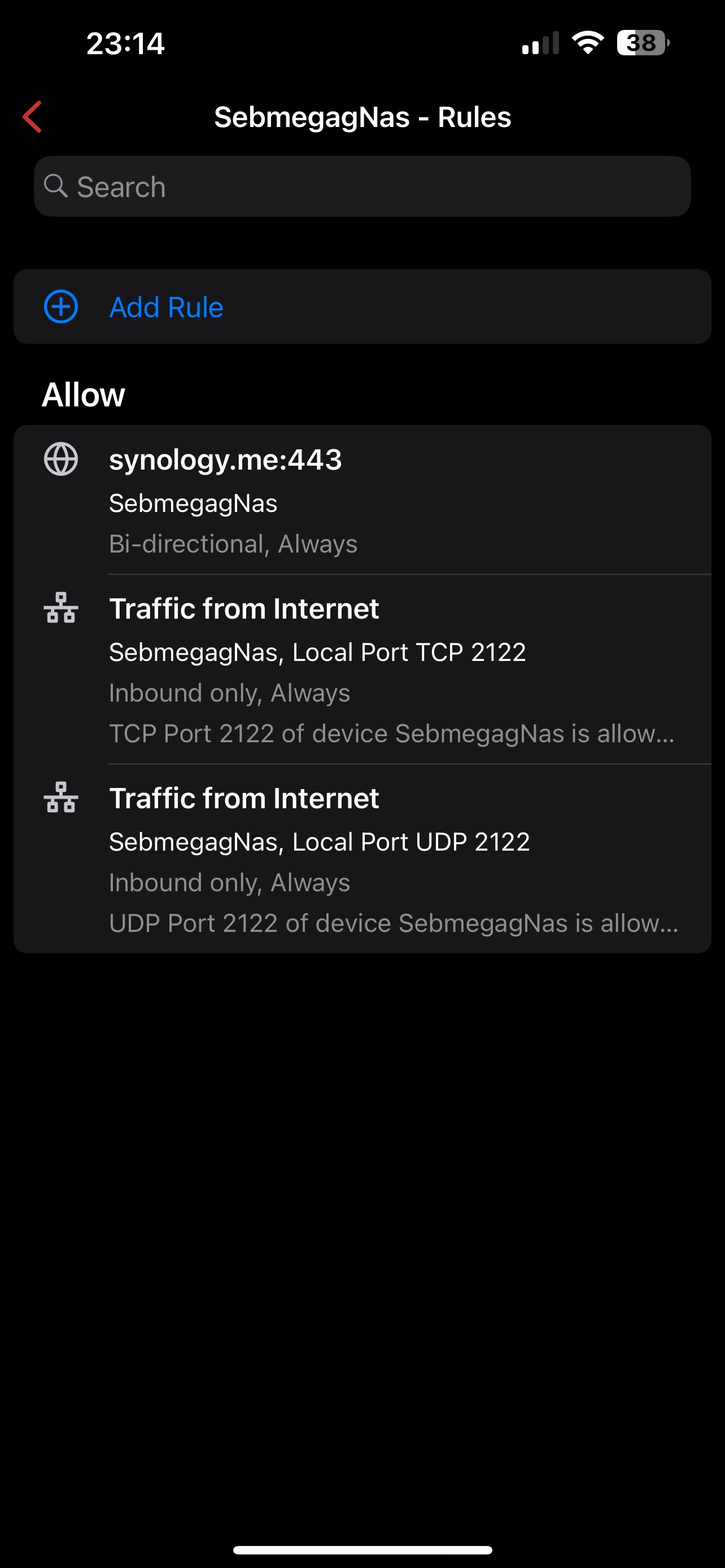Focus the Search field
The image size is (725, 1568).
(x=362, y=187)
